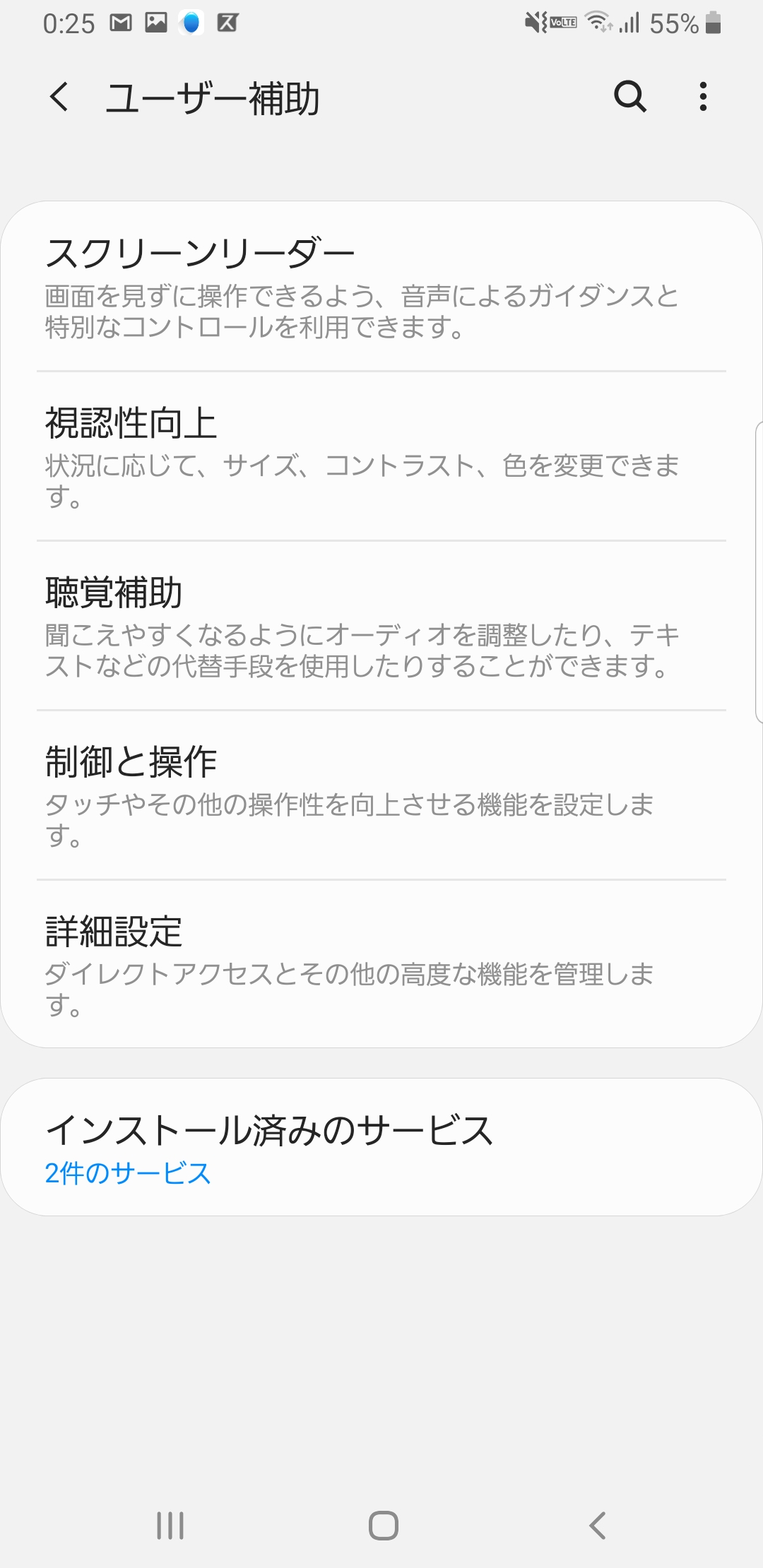Open スクリーンリーダー settings
The height and width of the screenshot is (1568, 763).
381,287
